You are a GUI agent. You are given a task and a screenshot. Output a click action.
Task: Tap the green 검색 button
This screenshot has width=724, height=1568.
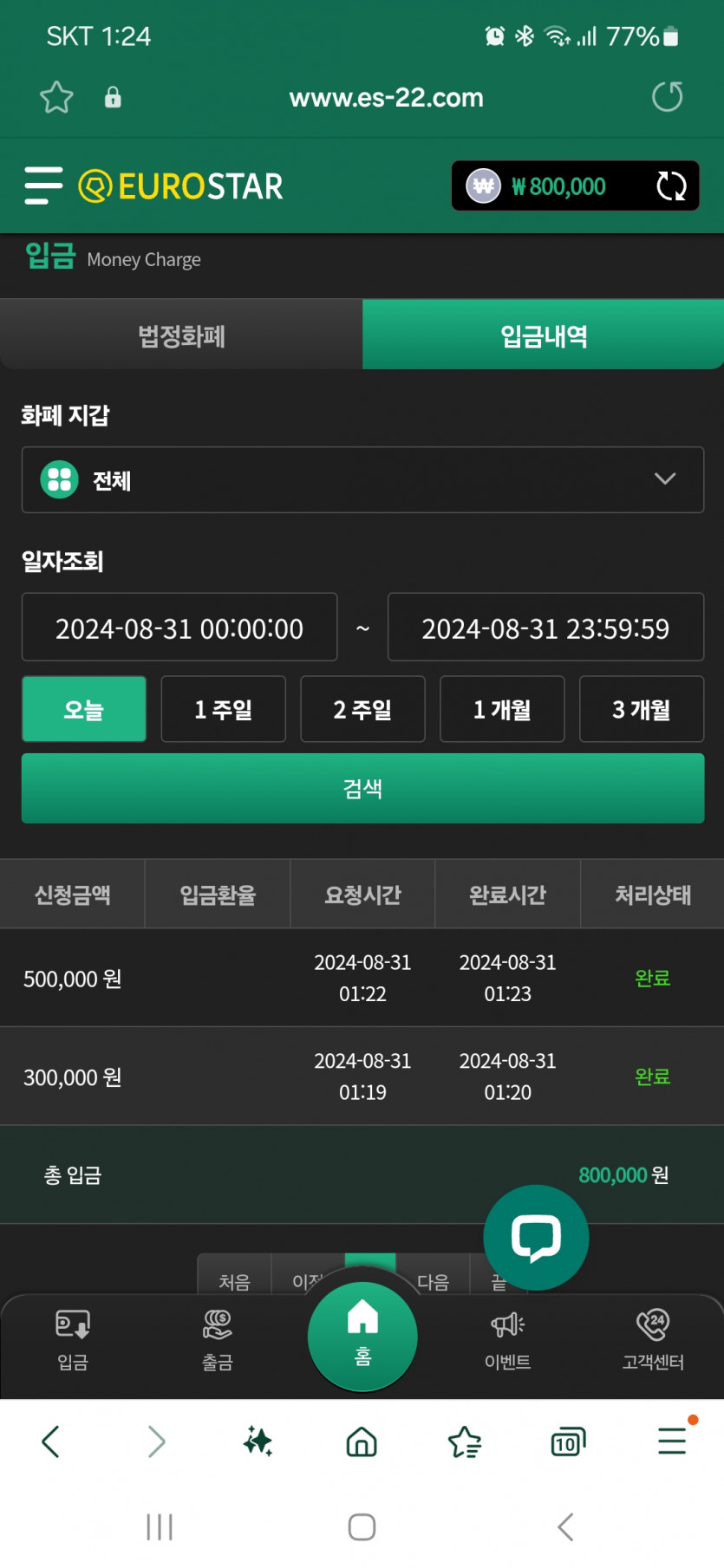pos(362,788)
